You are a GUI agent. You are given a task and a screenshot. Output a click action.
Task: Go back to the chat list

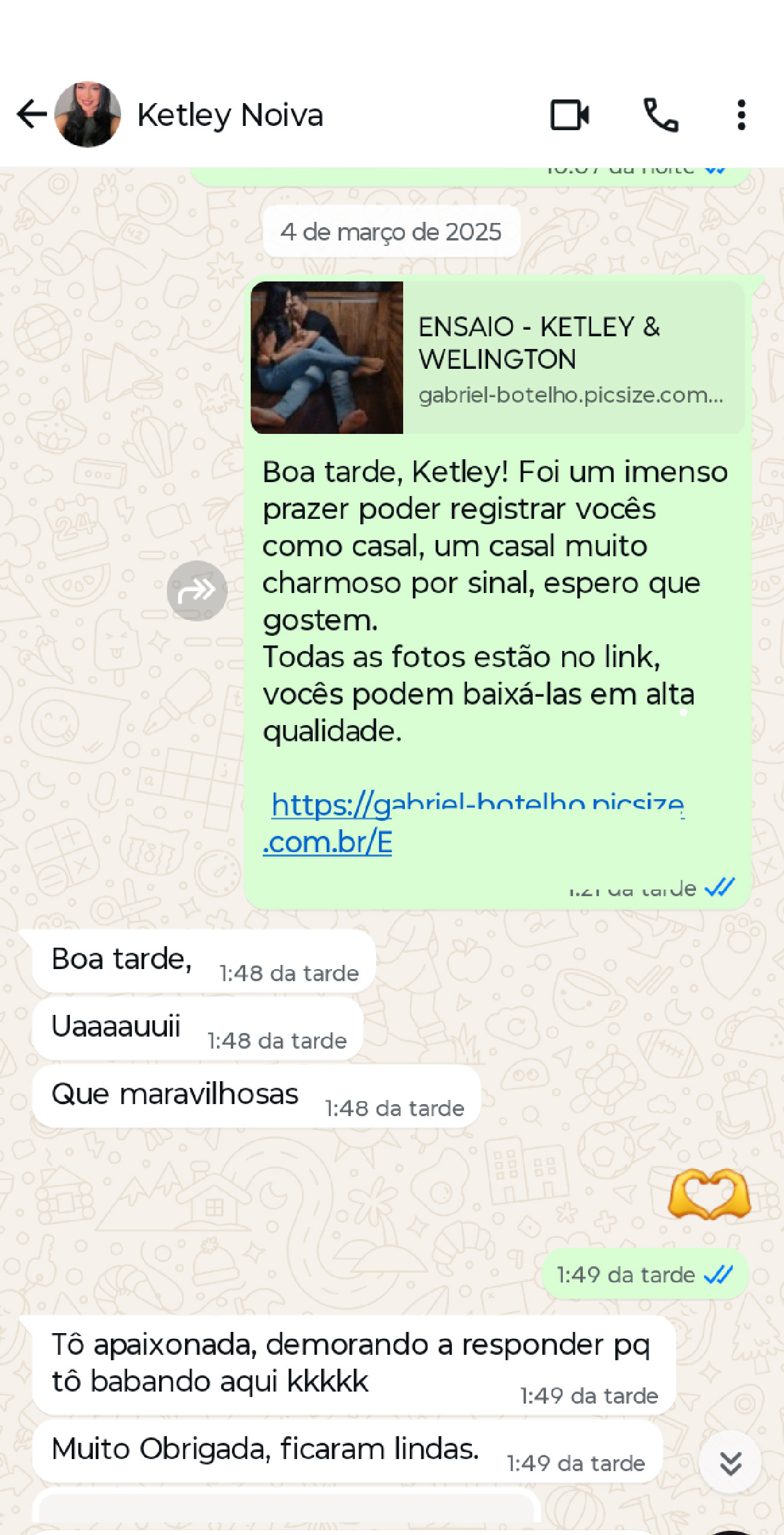(31, 115)
